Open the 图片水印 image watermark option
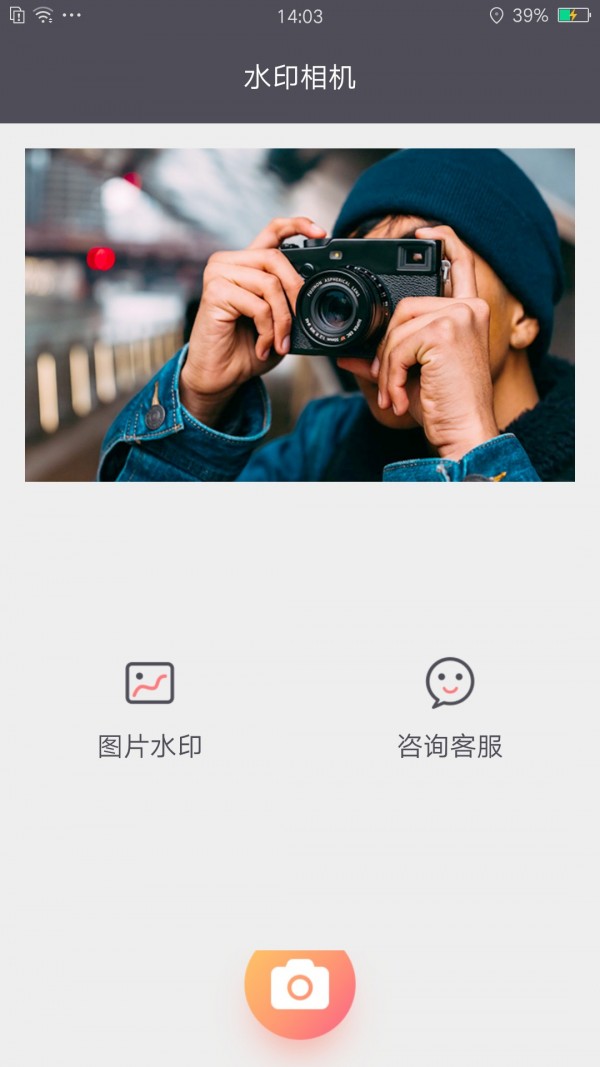 coord(150,708)
